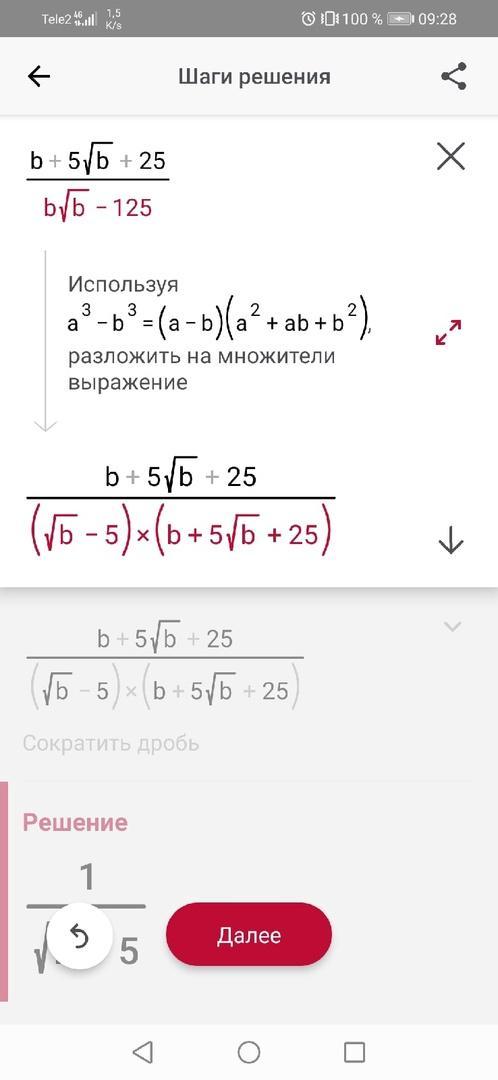Open recent apps via the square button
Viewport: 498px width, 1080px height.
click(x=354, y=1052)
